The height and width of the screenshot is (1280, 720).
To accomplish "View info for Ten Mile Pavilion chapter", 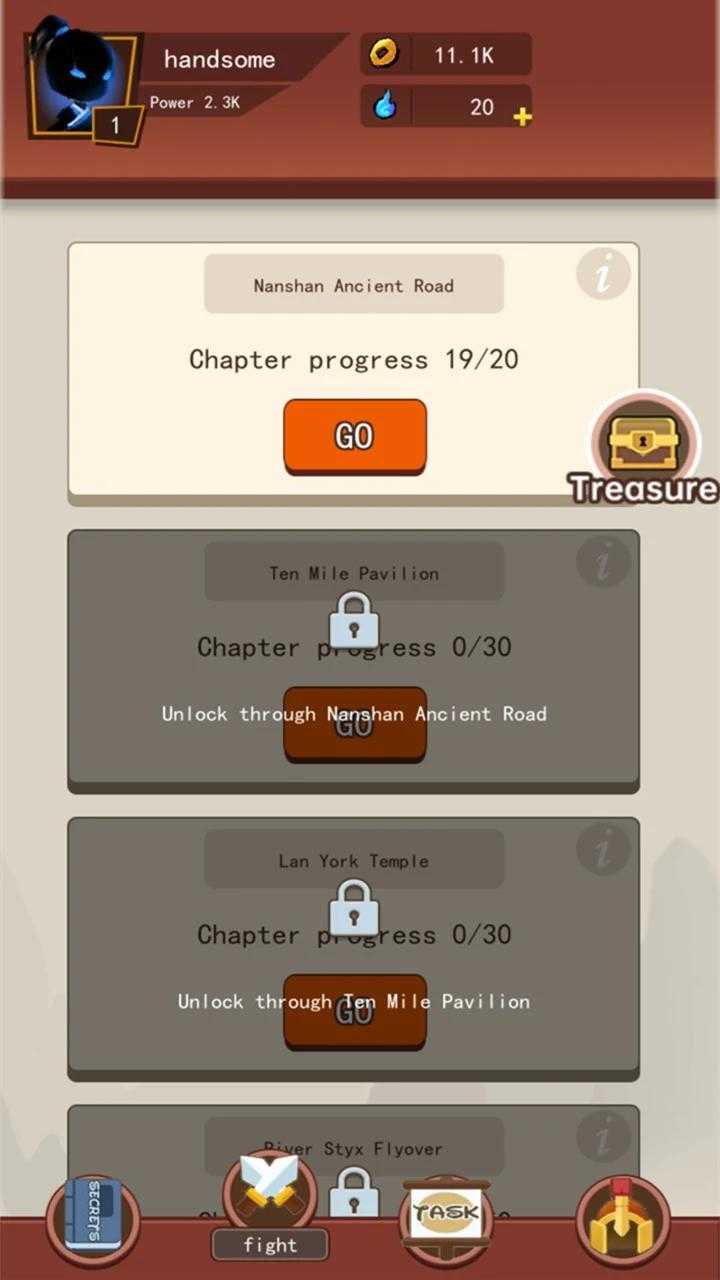I will click(x=603, y=561).
